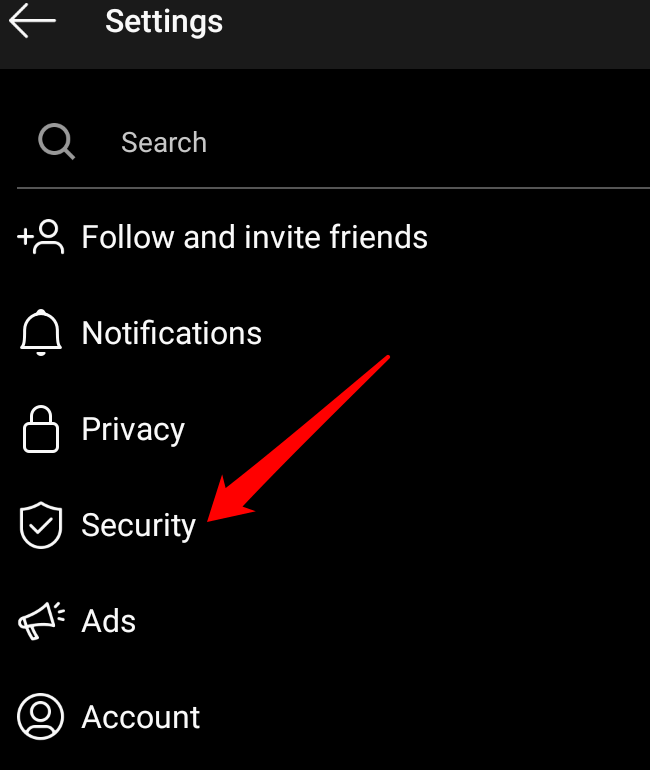
Task: Open Notifications settings
Action: pyautogui.click(x=171, y=333)
